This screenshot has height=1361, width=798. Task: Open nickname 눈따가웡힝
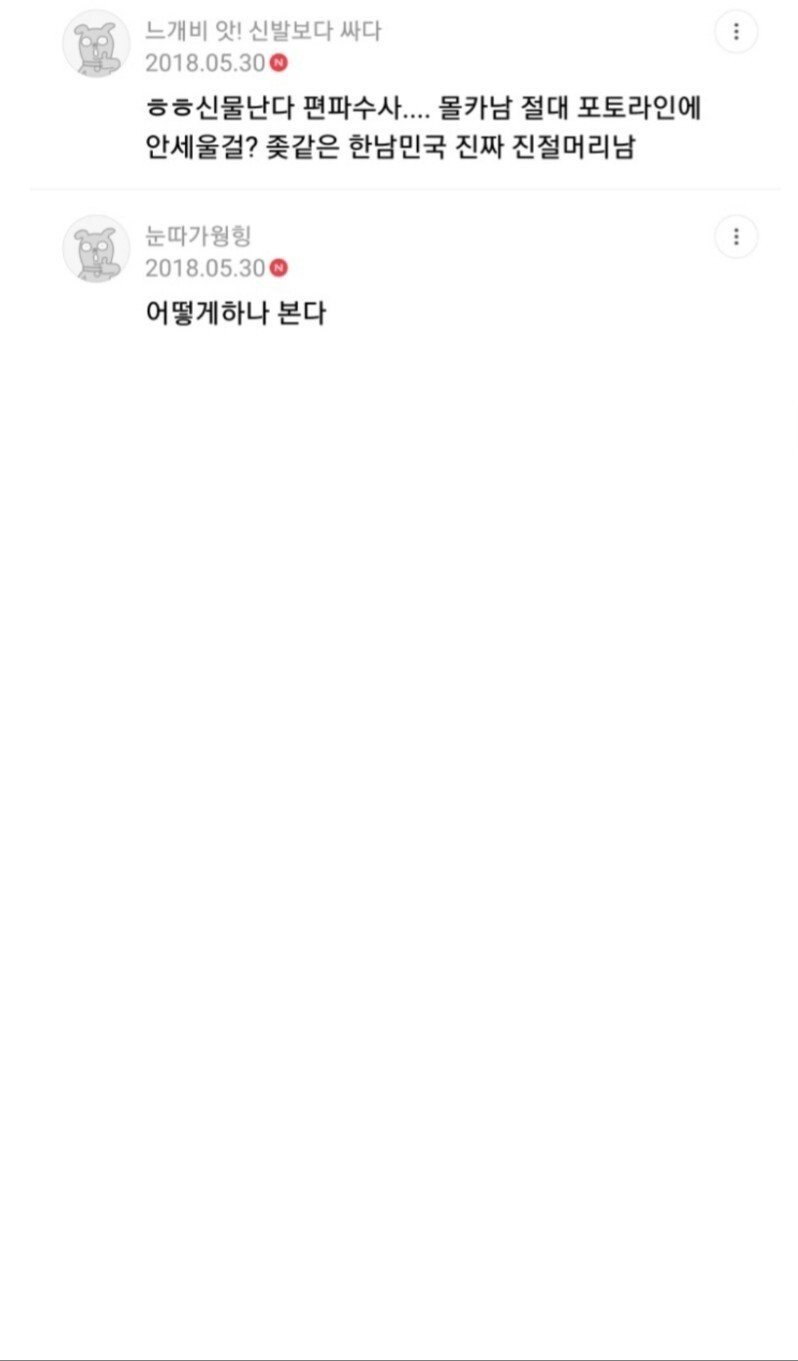click(x=198, y=236)
